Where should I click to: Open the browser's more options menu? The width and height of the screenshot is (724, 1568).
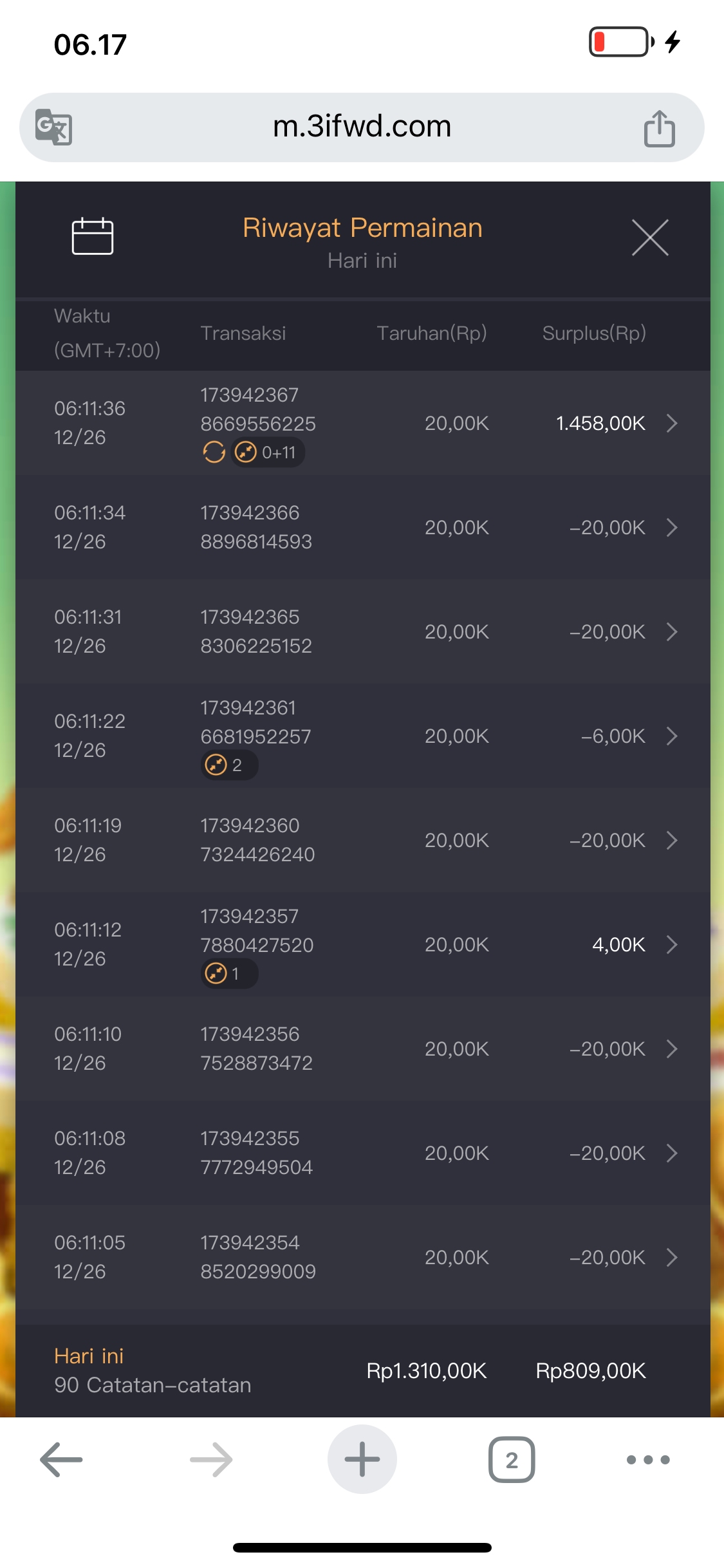click(x=648, y=1460)
